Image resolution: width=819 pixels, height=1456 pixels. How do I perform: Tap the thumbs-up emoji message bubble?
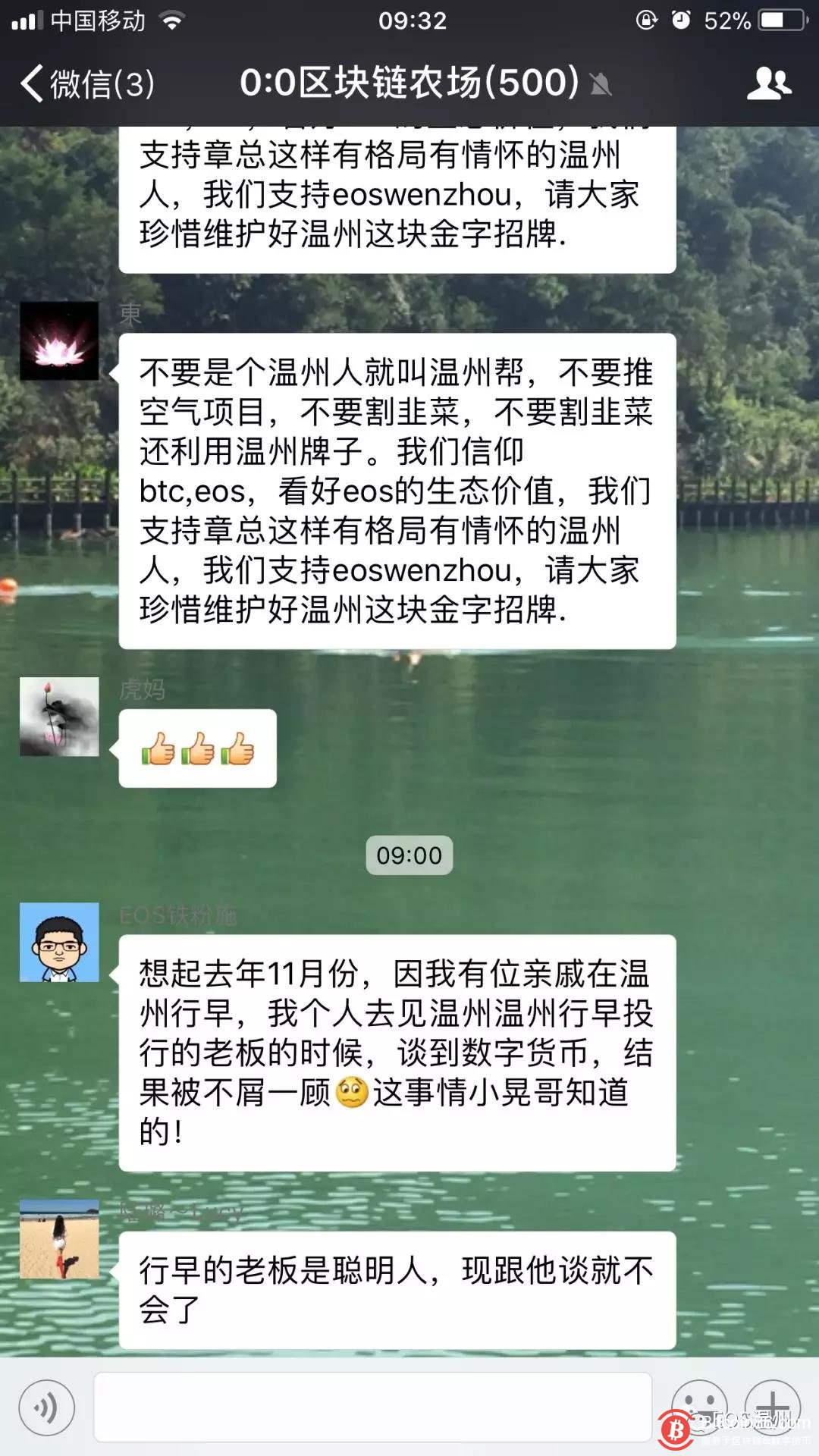coord(196,748)
